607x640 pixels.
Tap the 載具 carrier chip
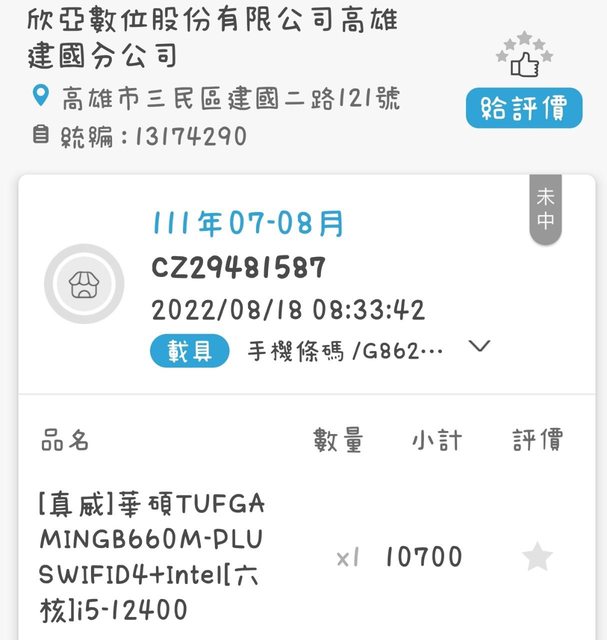click(x=191, y=351)
